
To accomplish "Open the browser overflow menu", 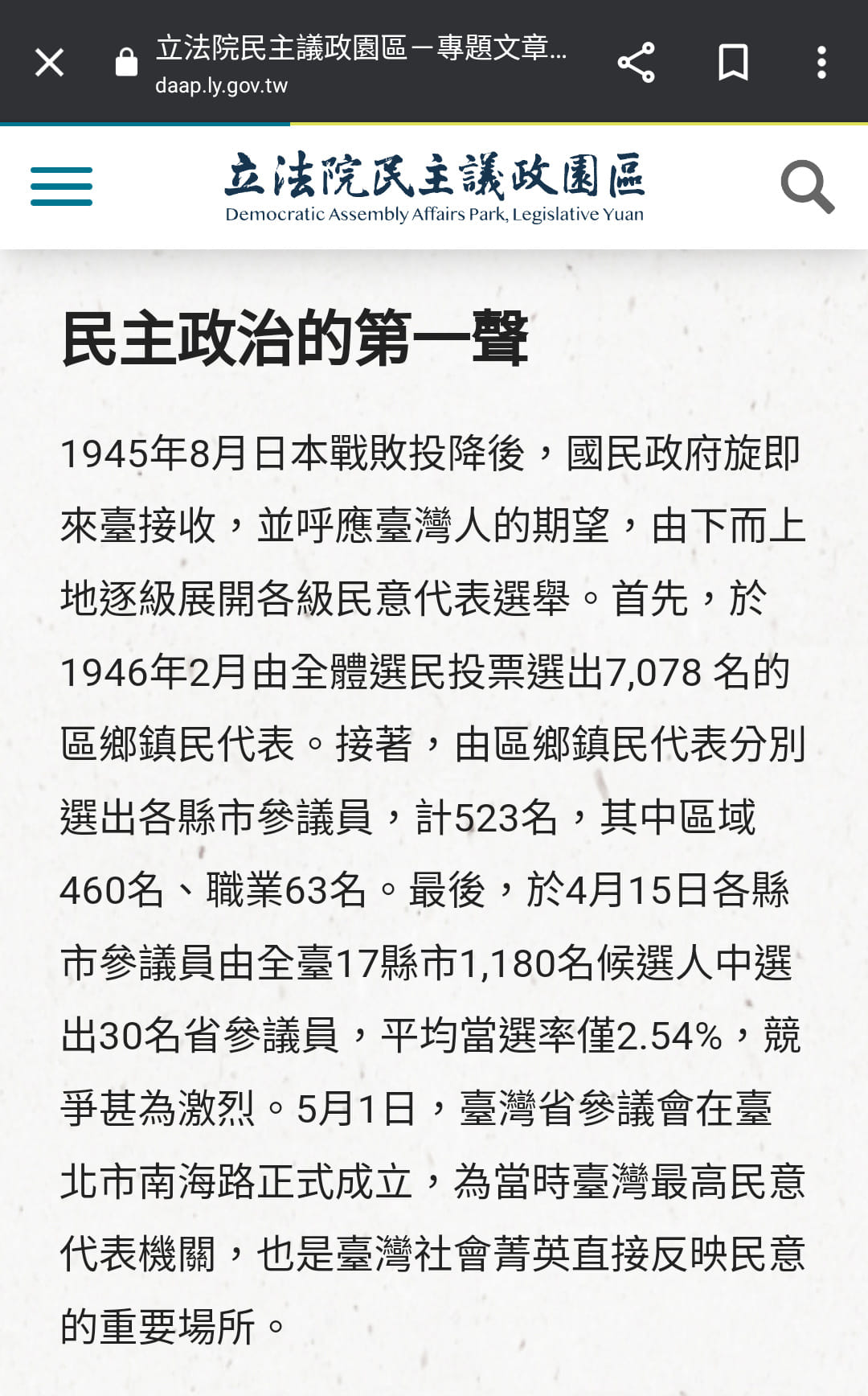I will coord(821,63).
